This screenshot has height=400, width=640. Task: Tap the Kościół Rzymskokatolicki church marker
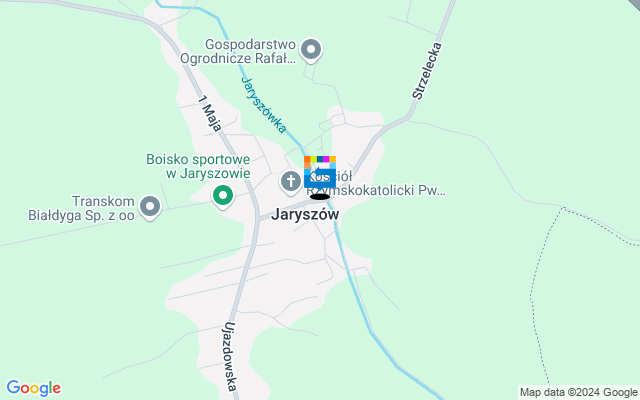point(290,181)
